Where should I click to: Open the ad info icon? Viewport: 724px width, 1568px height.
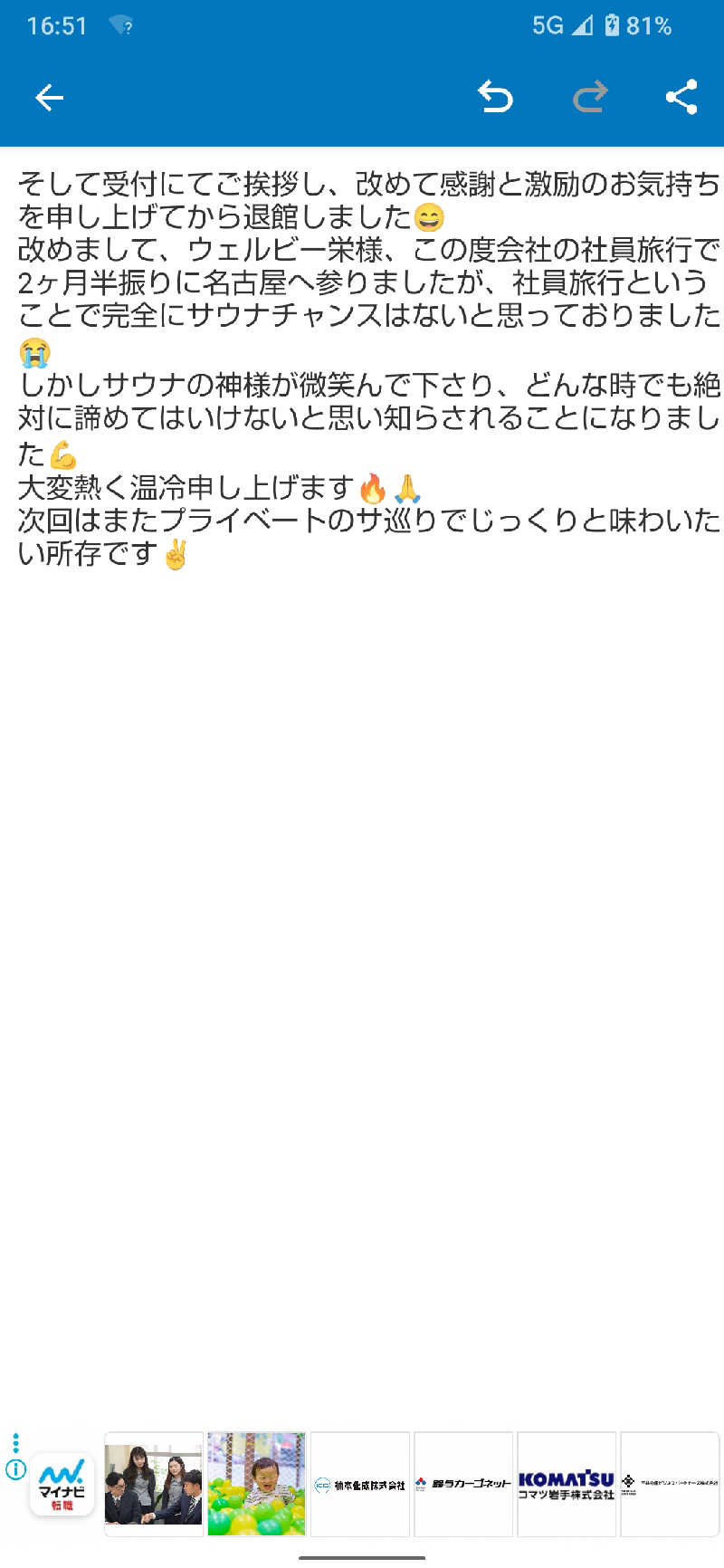click(16, 1469)
